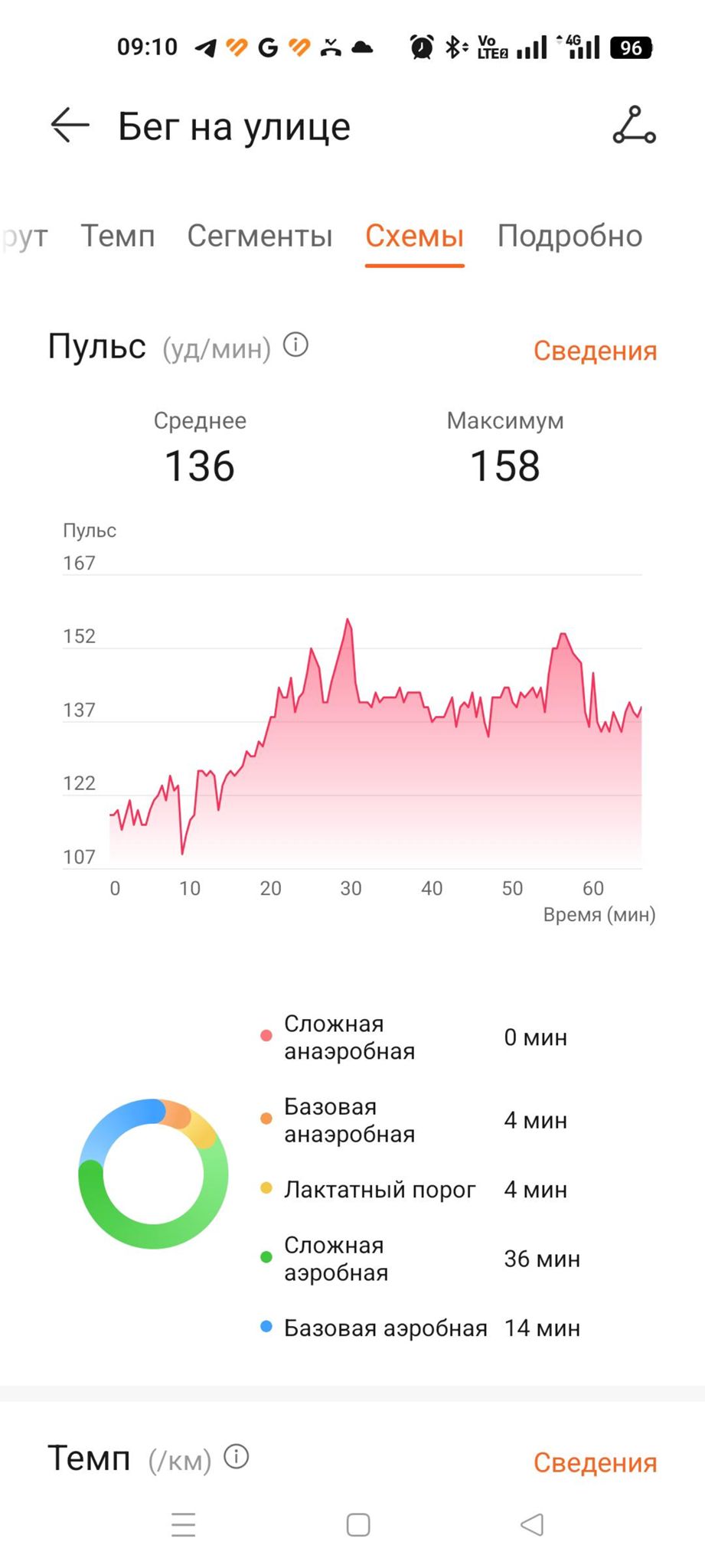The width and height of the screenshot is (705, 1568).
Task: Open the info icon next to Темп
Action: tap(237, 1457)
